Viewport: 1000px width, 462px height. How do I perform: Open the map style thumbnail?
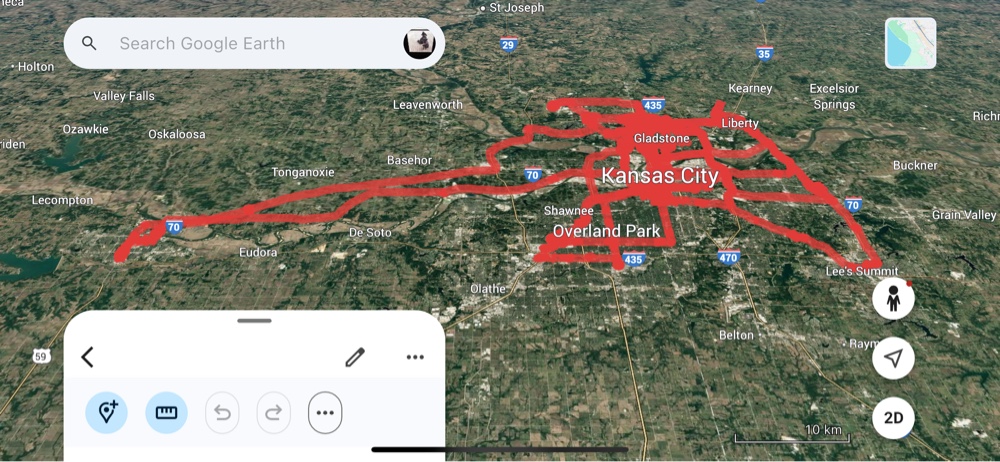910,43
